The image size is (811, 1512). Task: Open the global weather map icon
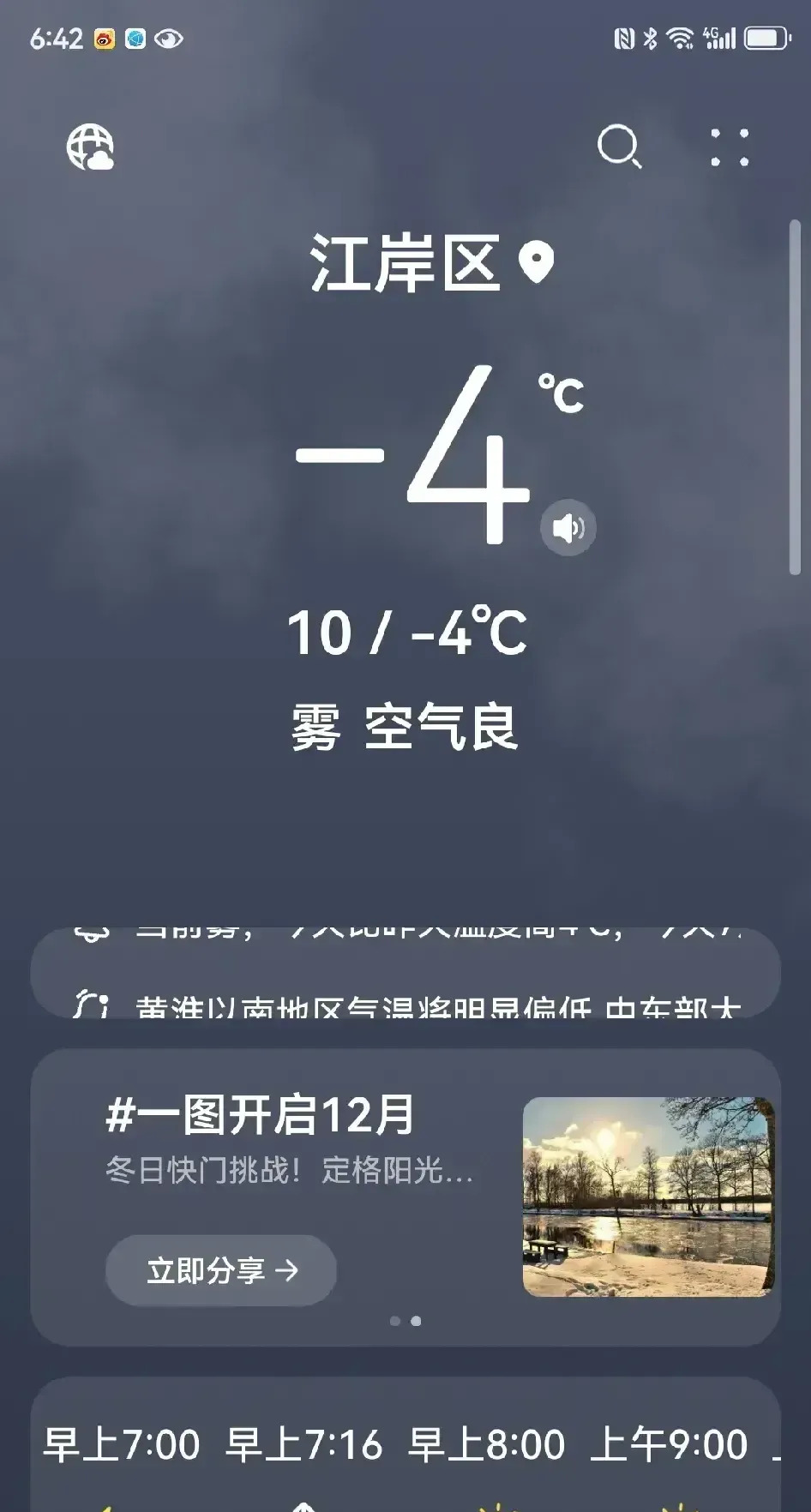point(91,147)
